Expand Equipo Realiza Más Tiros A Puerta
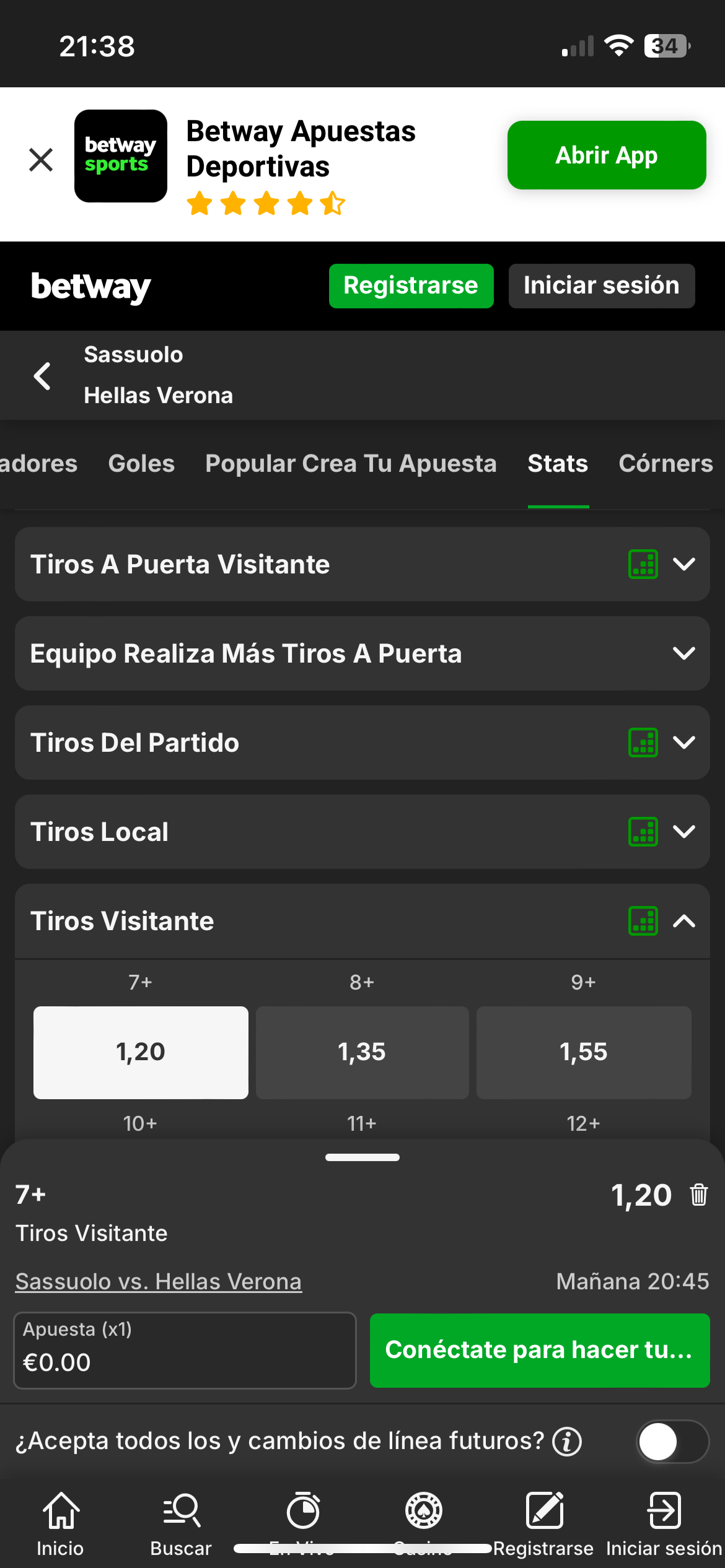 point(683,653)
